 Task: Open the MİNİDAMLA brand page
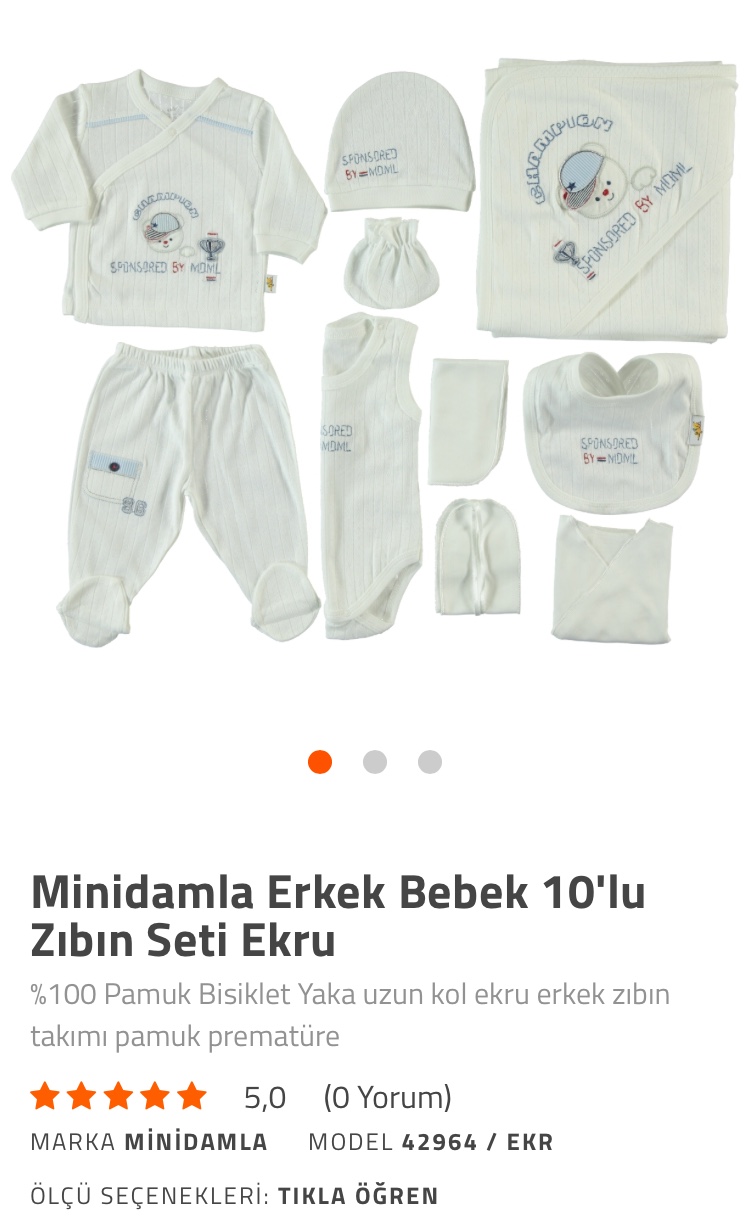(x=196, y=1142)
